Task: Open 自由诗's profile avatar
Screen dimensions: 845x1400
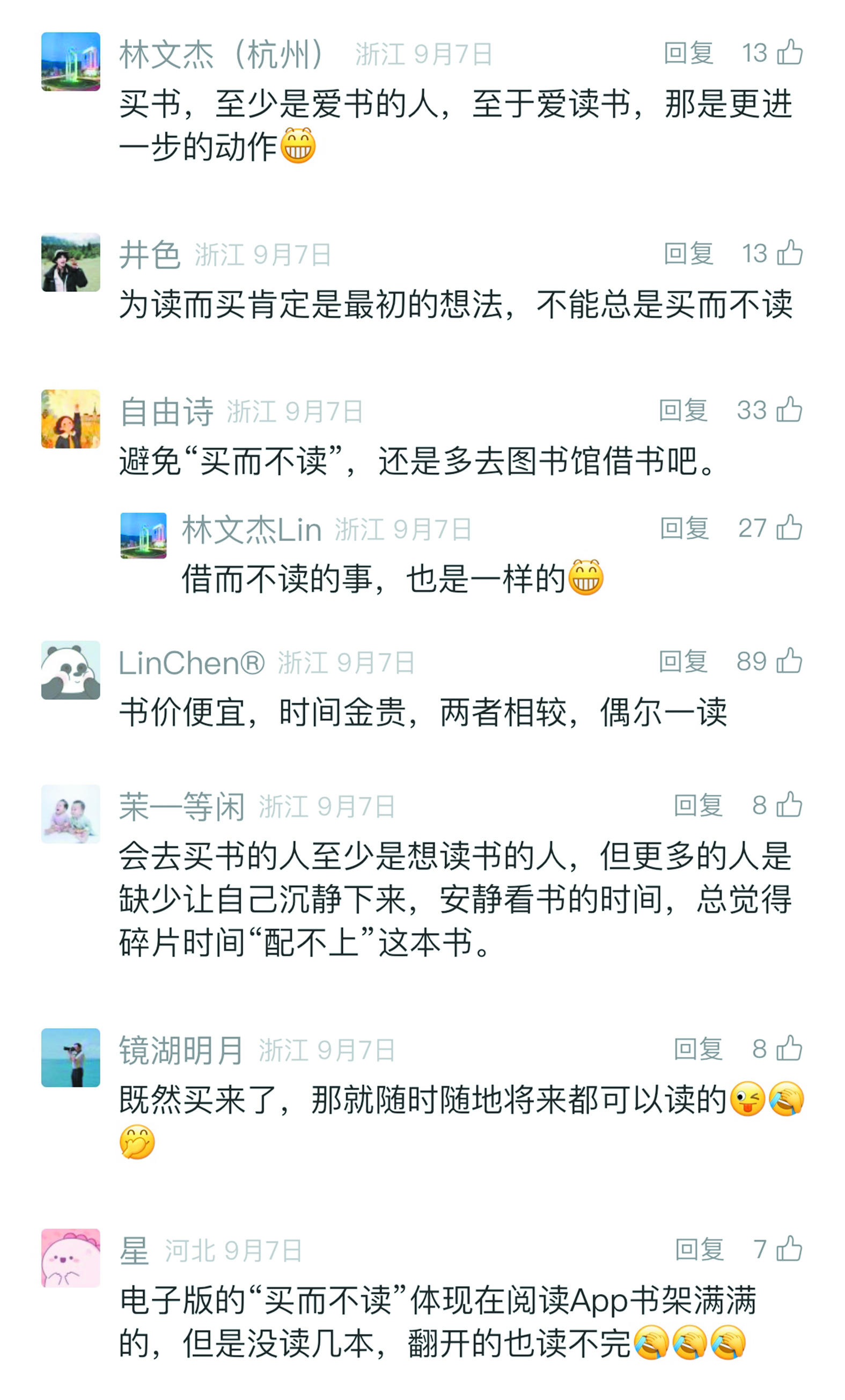Action: tap(70, 419)
